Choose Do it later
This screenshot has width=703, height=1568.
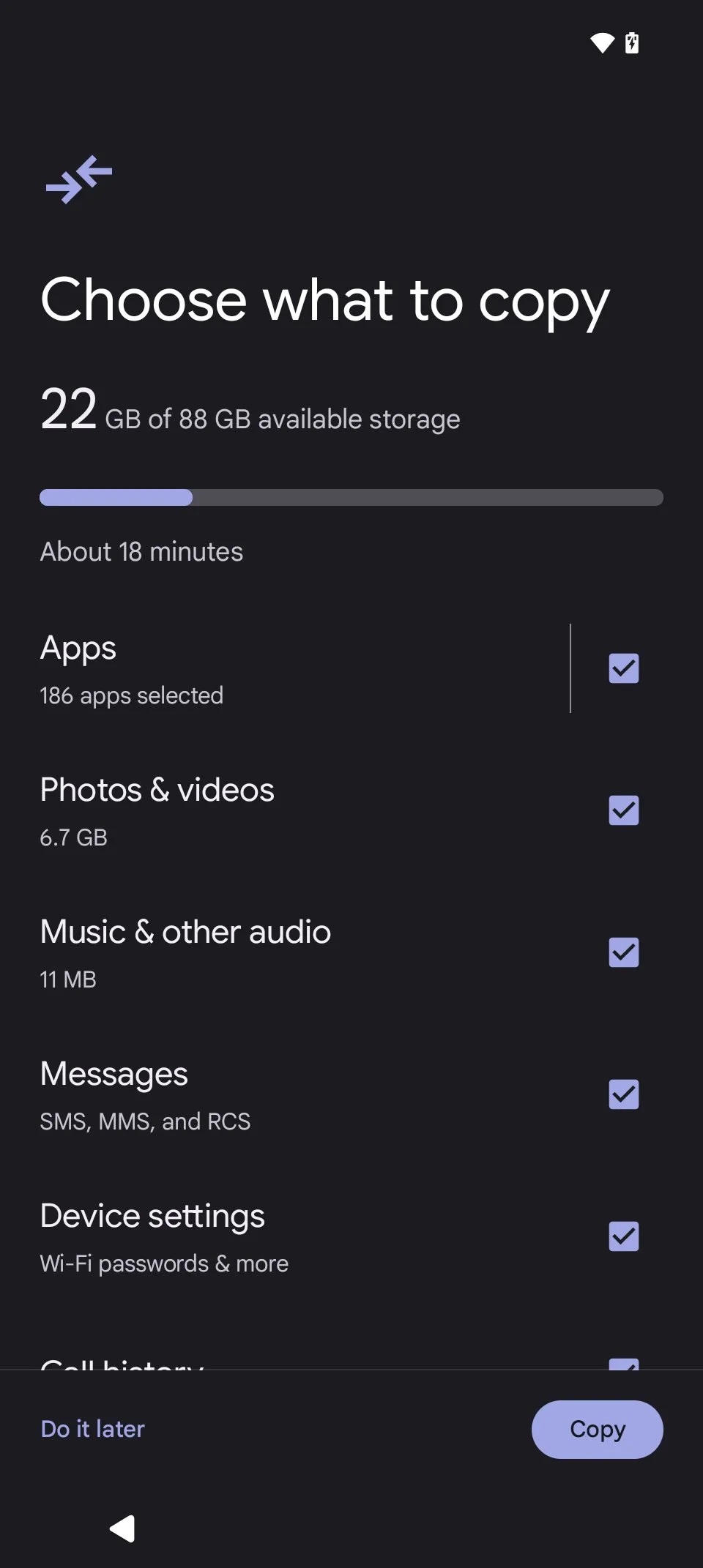coord(93,1429)
